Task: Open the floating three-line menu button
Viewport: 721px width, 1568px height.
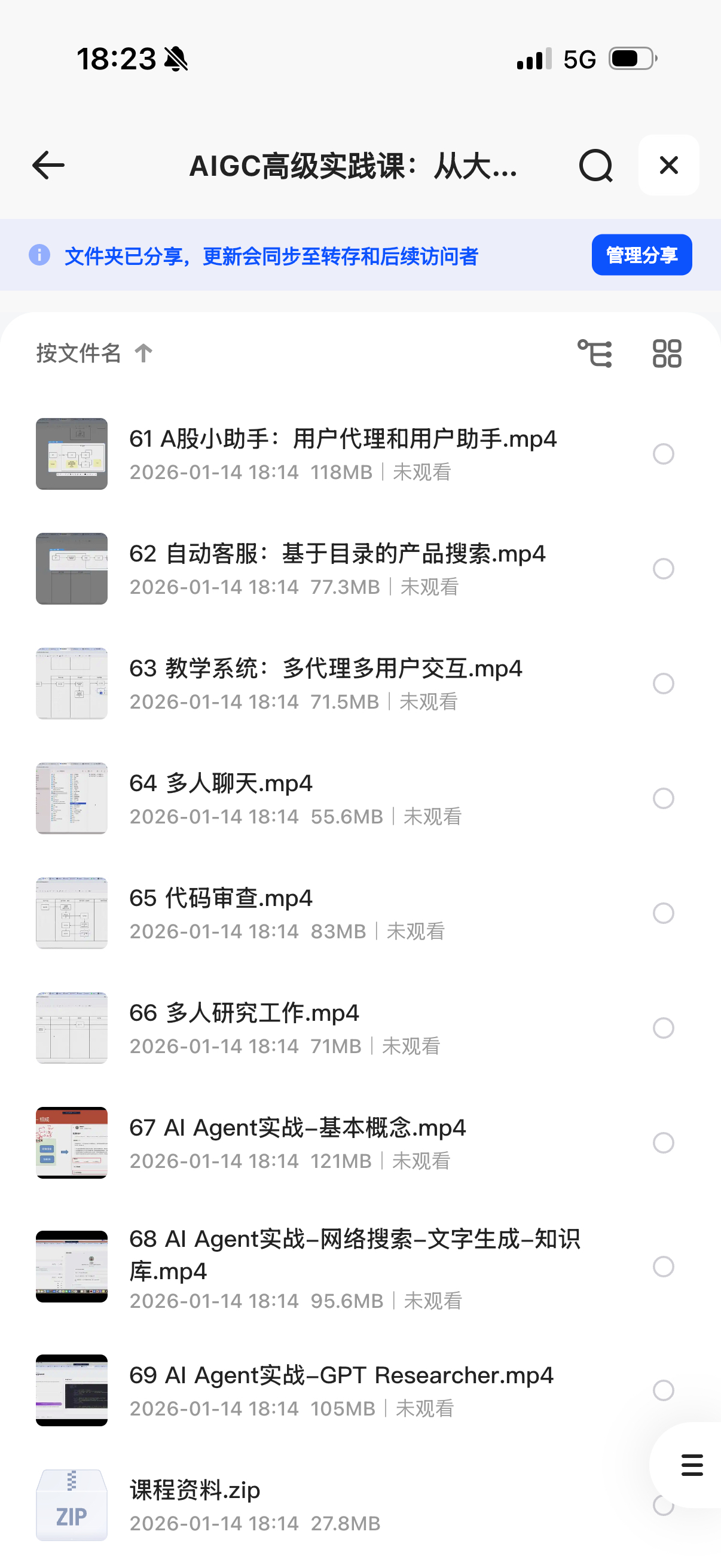Action: 692,1465
